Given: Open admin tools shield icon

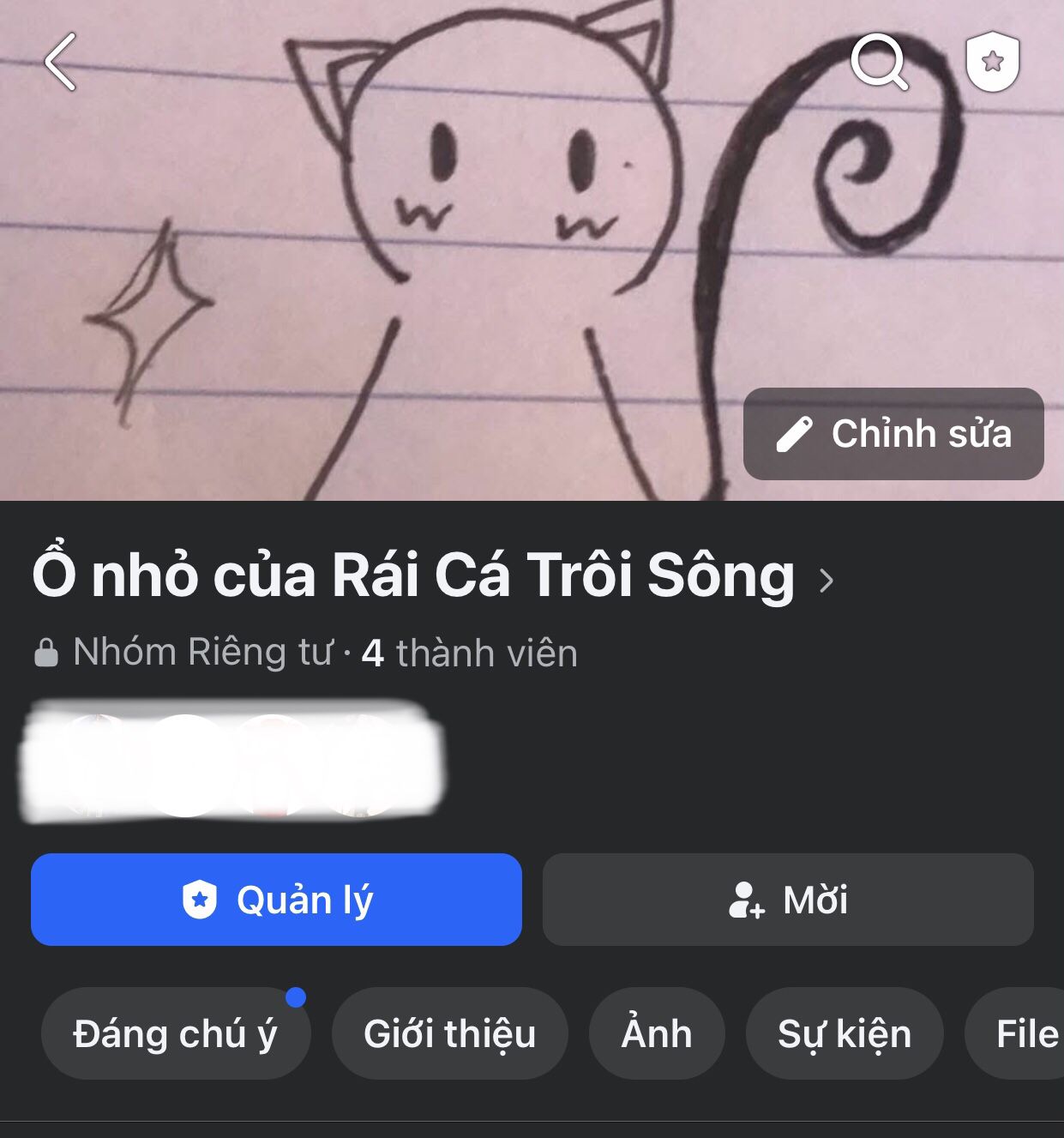Looking at the screenshot, I should point(992,62).
